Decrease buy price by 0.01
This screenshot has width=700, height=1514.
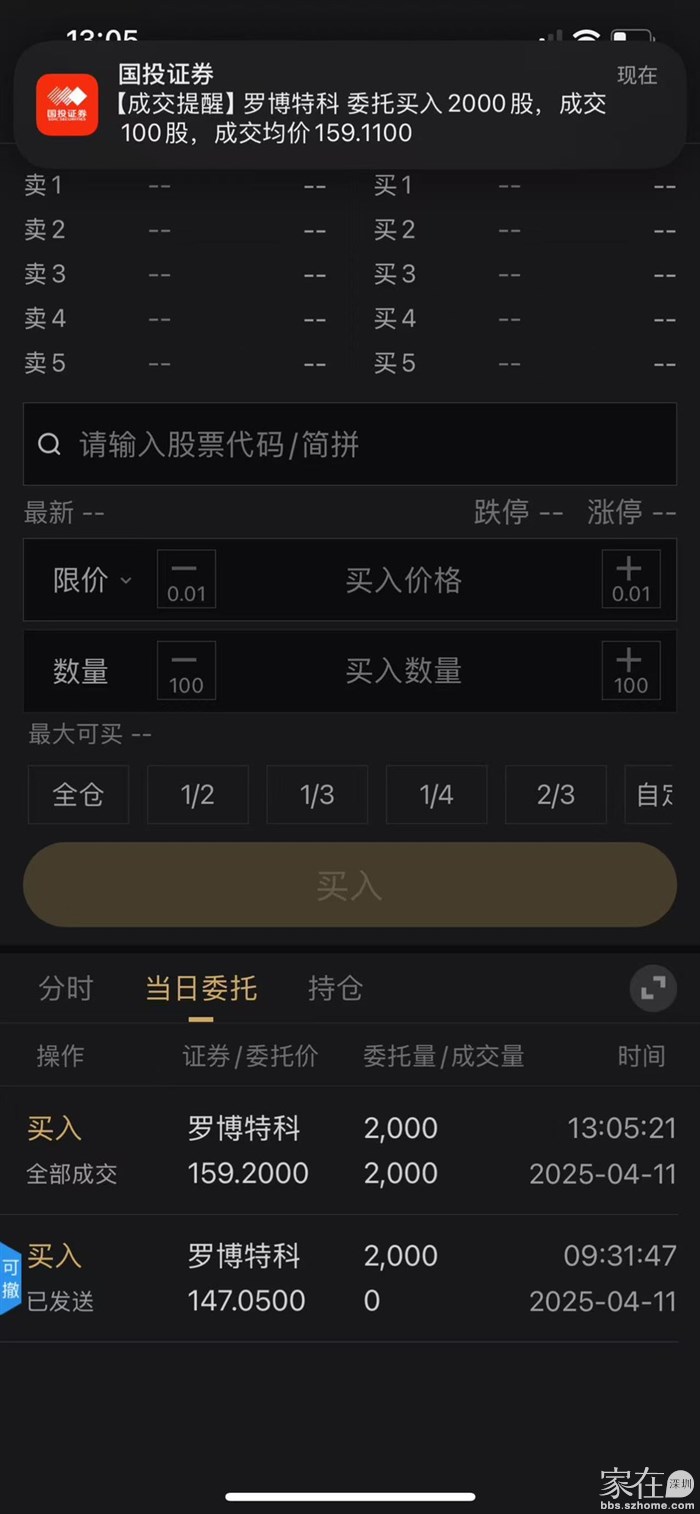click(x=186, y=580)
